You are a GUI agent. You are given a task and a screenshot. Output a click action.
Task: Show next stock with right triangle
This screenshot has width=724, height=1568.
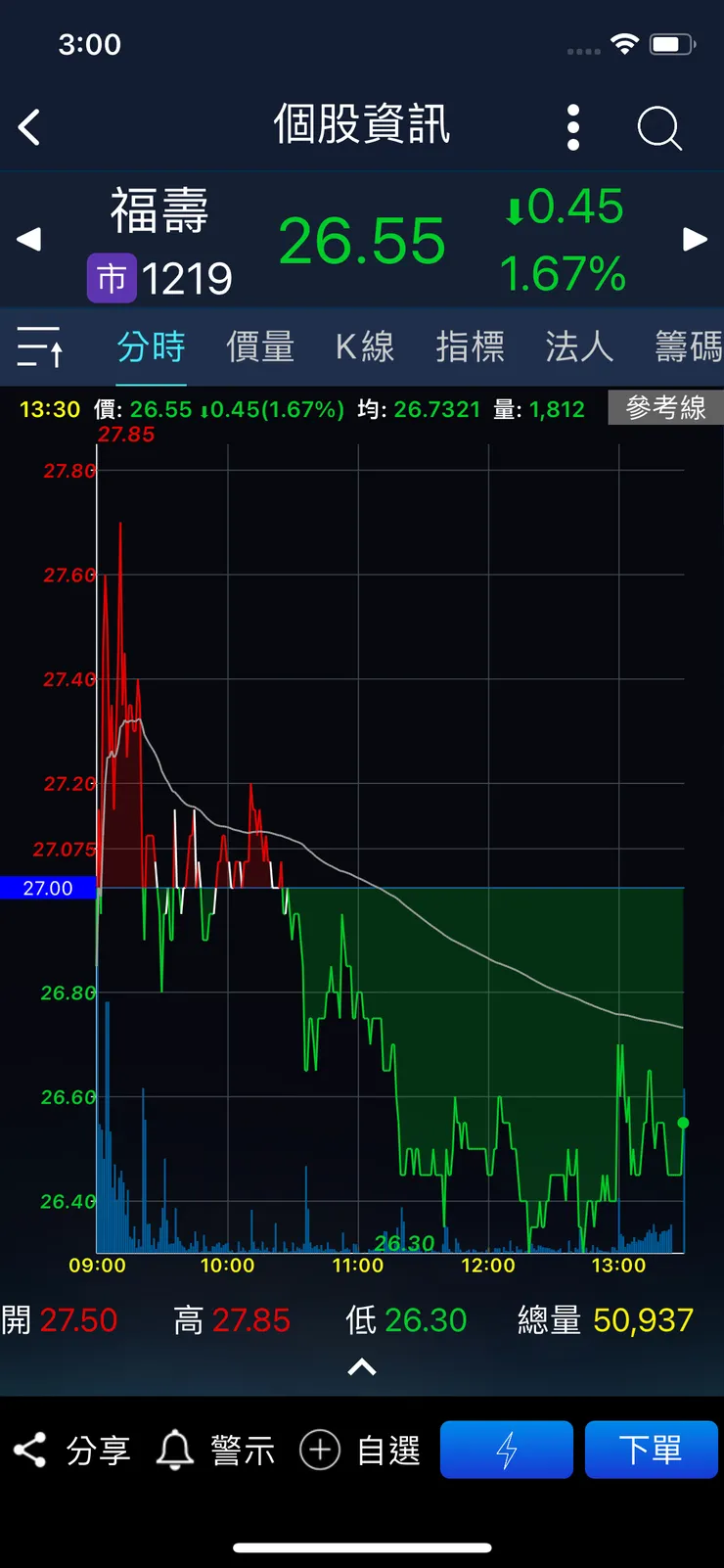click(695, 239)
